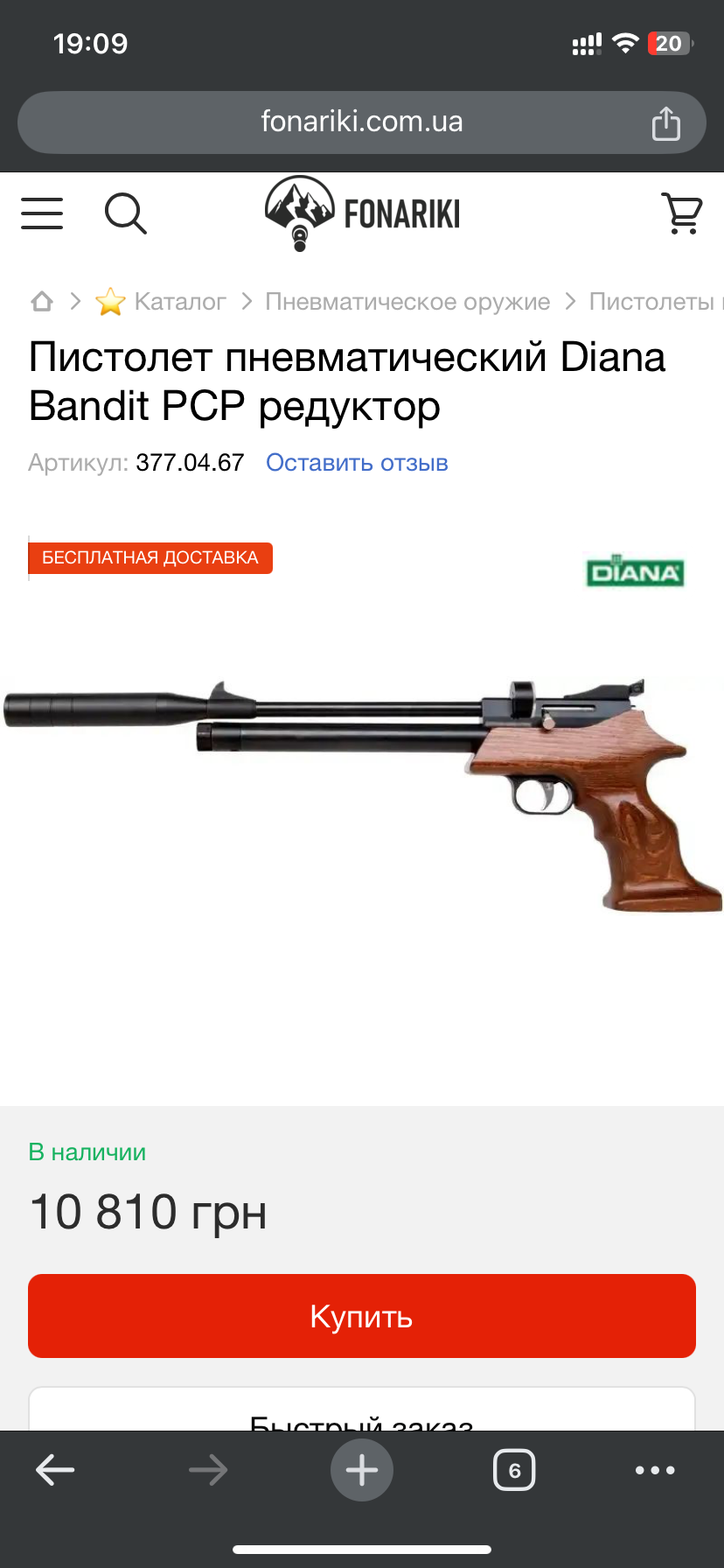This screenshot has width=724, height=1568.
Task: Open the shopping cart
Action: click(682, 213)
